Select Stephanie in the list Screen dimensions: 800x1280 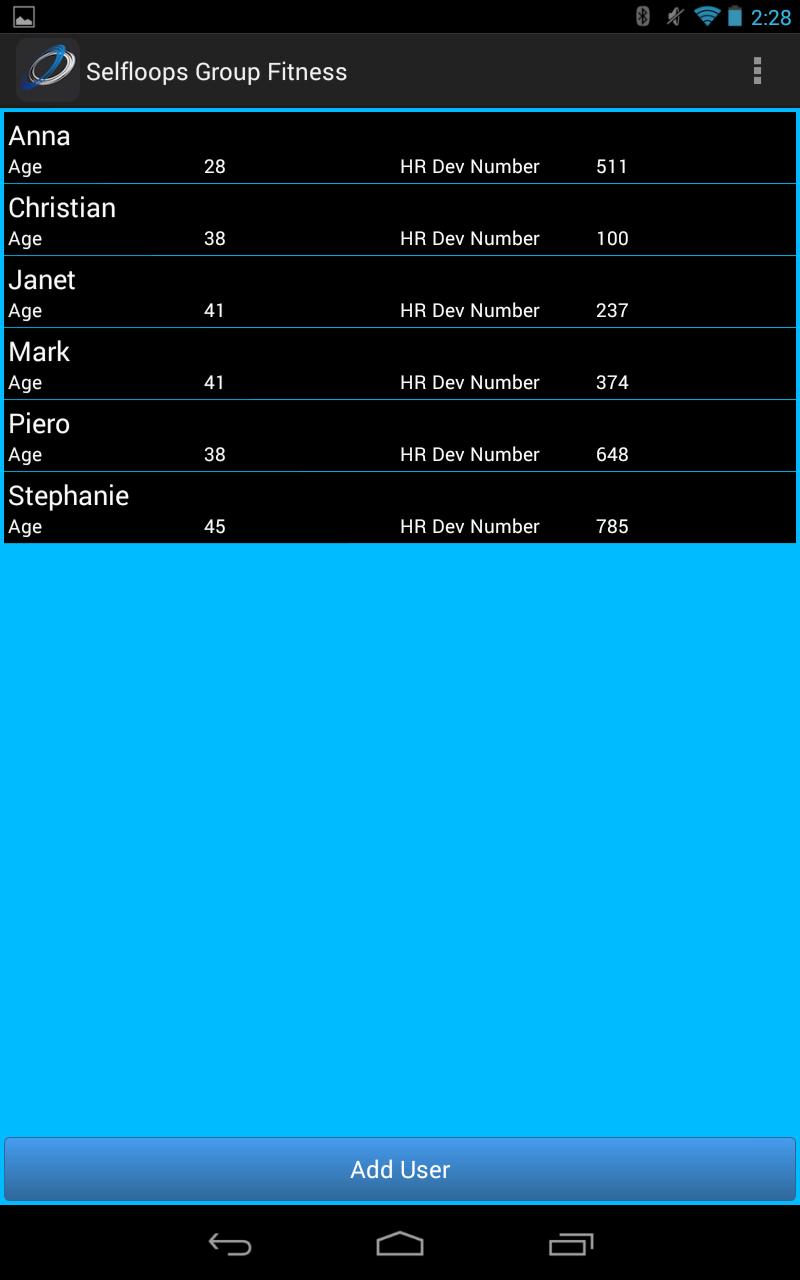coord(400,508)
